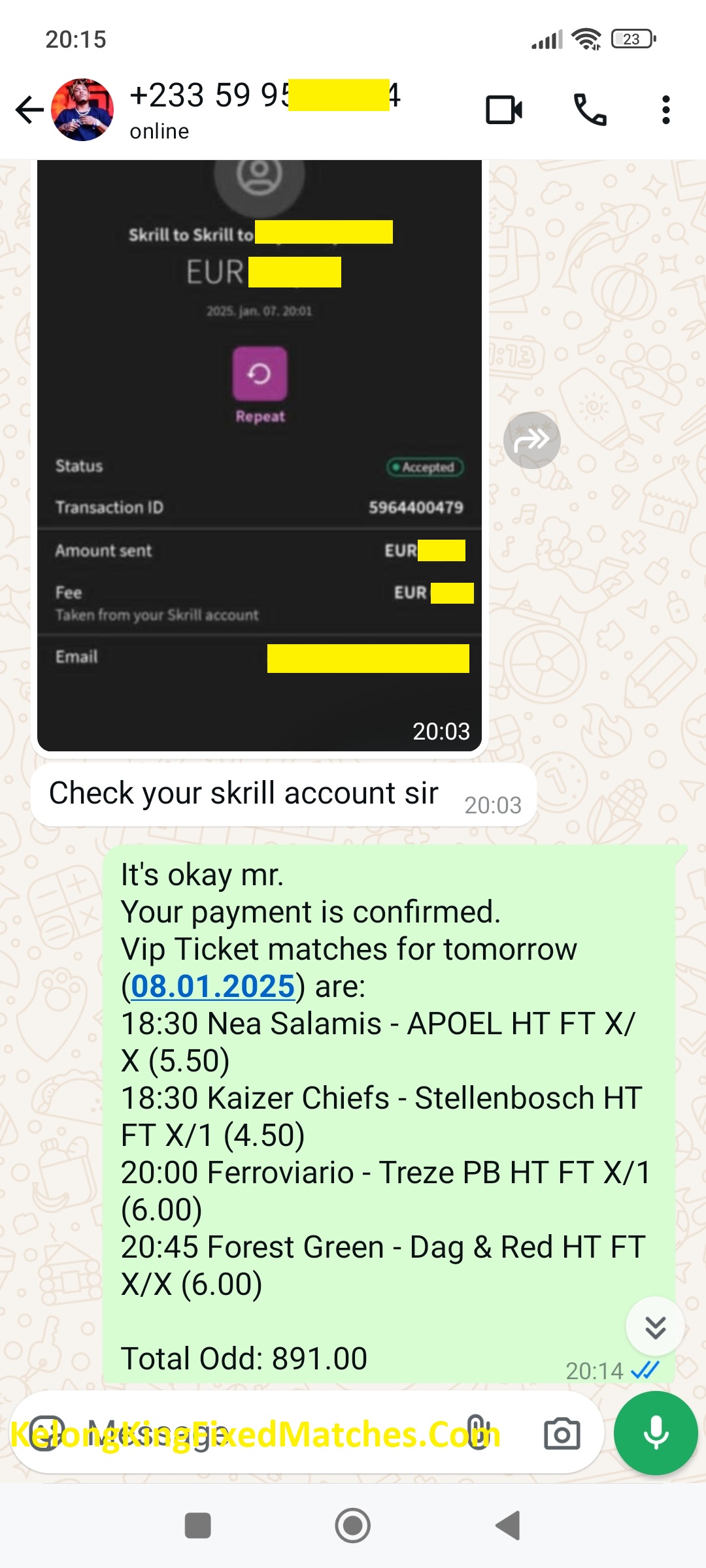The height and width of the screenshot is (1568, 706).
Task: Tap the system home button
Action: tap(353, 1526)
